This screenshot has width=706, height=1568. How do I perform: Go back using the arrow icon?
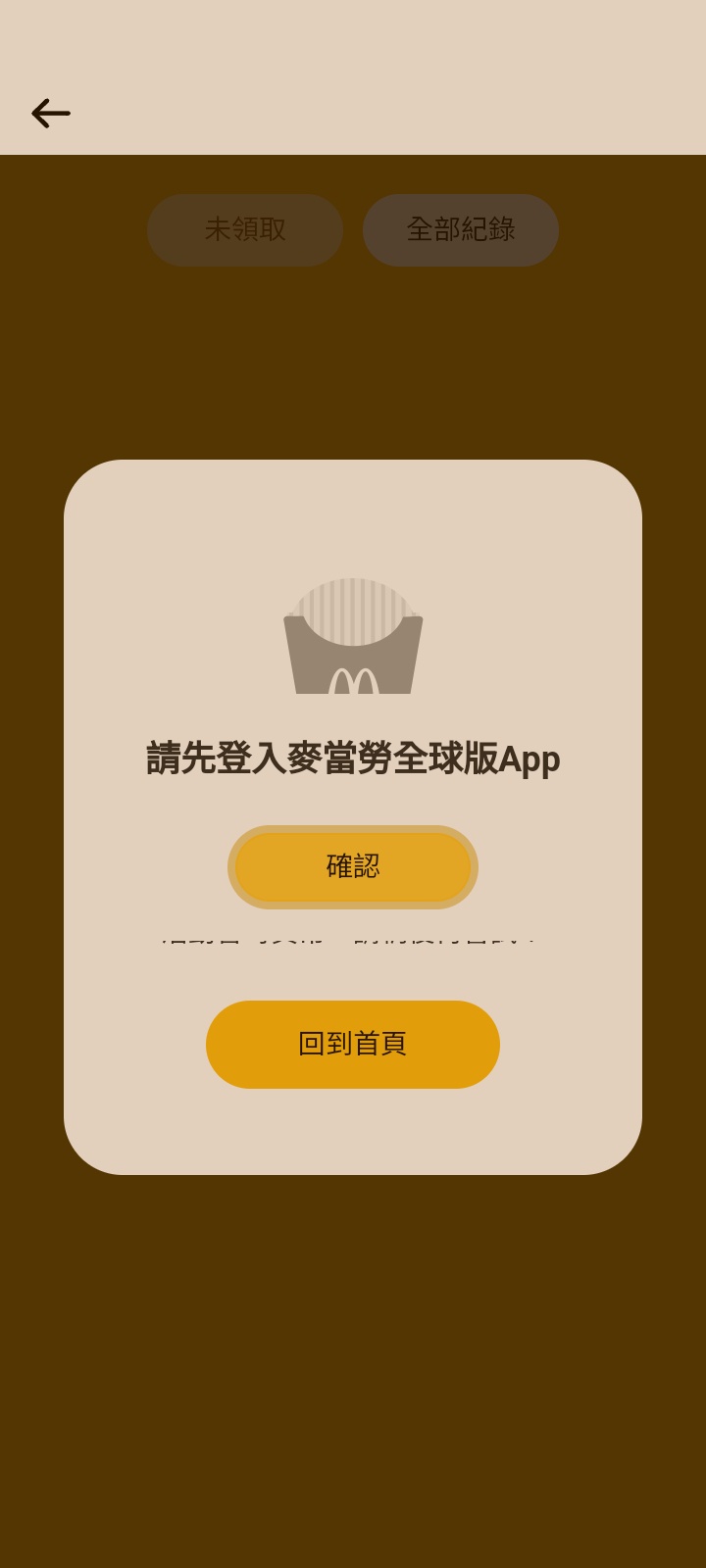pyautogui.click(x=51, y=114)
